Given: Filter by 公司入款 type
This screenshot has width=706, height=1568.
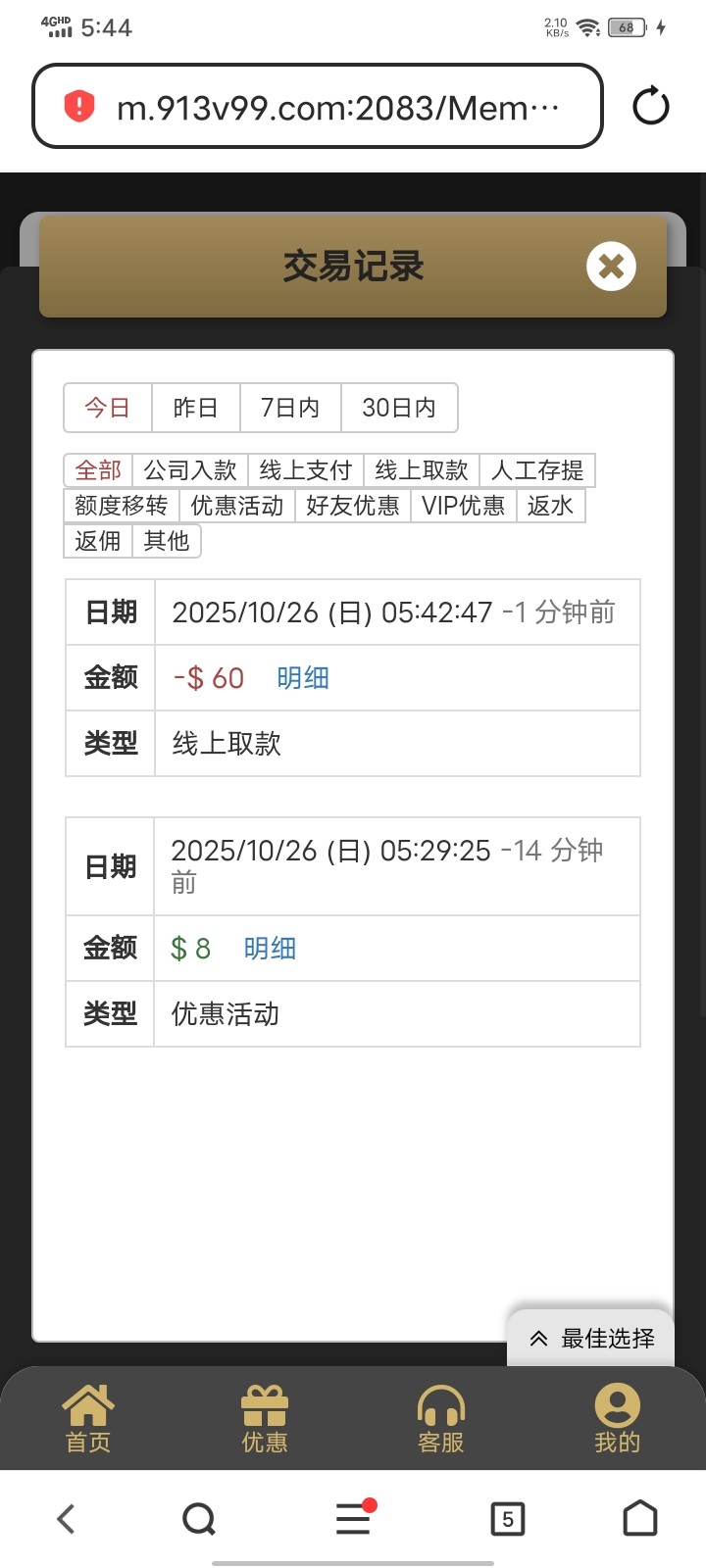Looking at the screenshot, I should coord(190,470).
